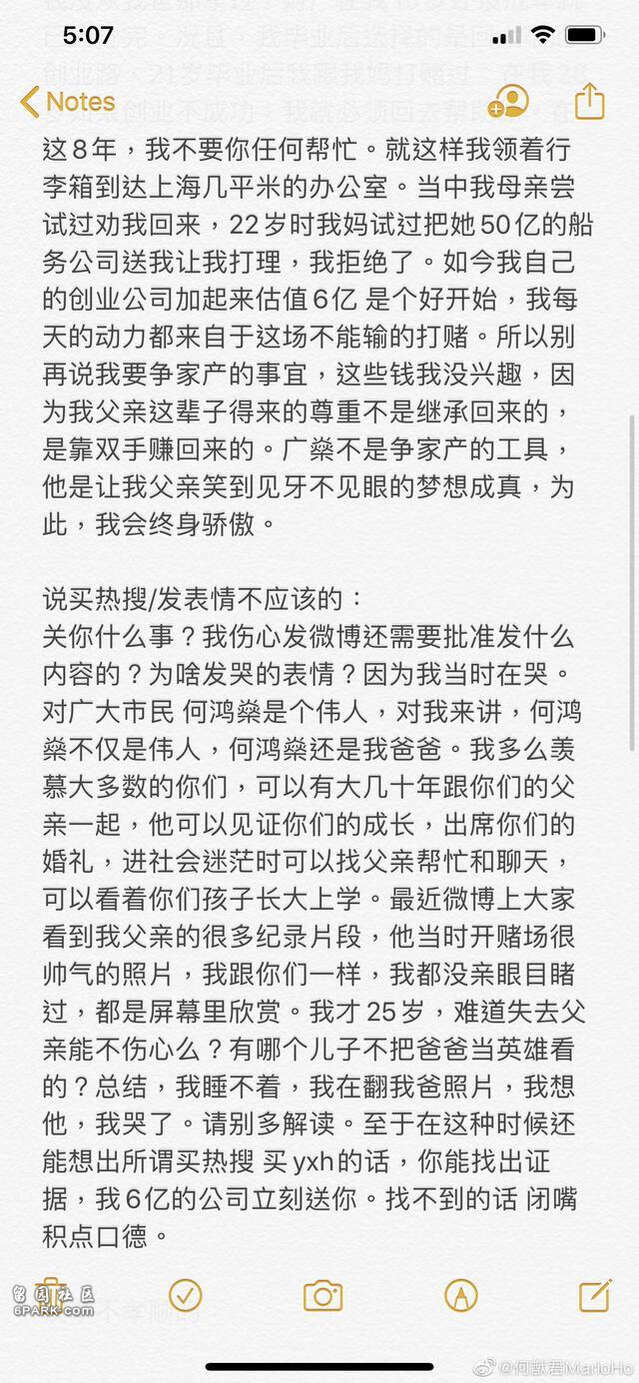Viewport: 639px width, 1383px height.
Task: Open the add people collaboration icon
Action: pyautogui.click(x=508, y=102)
